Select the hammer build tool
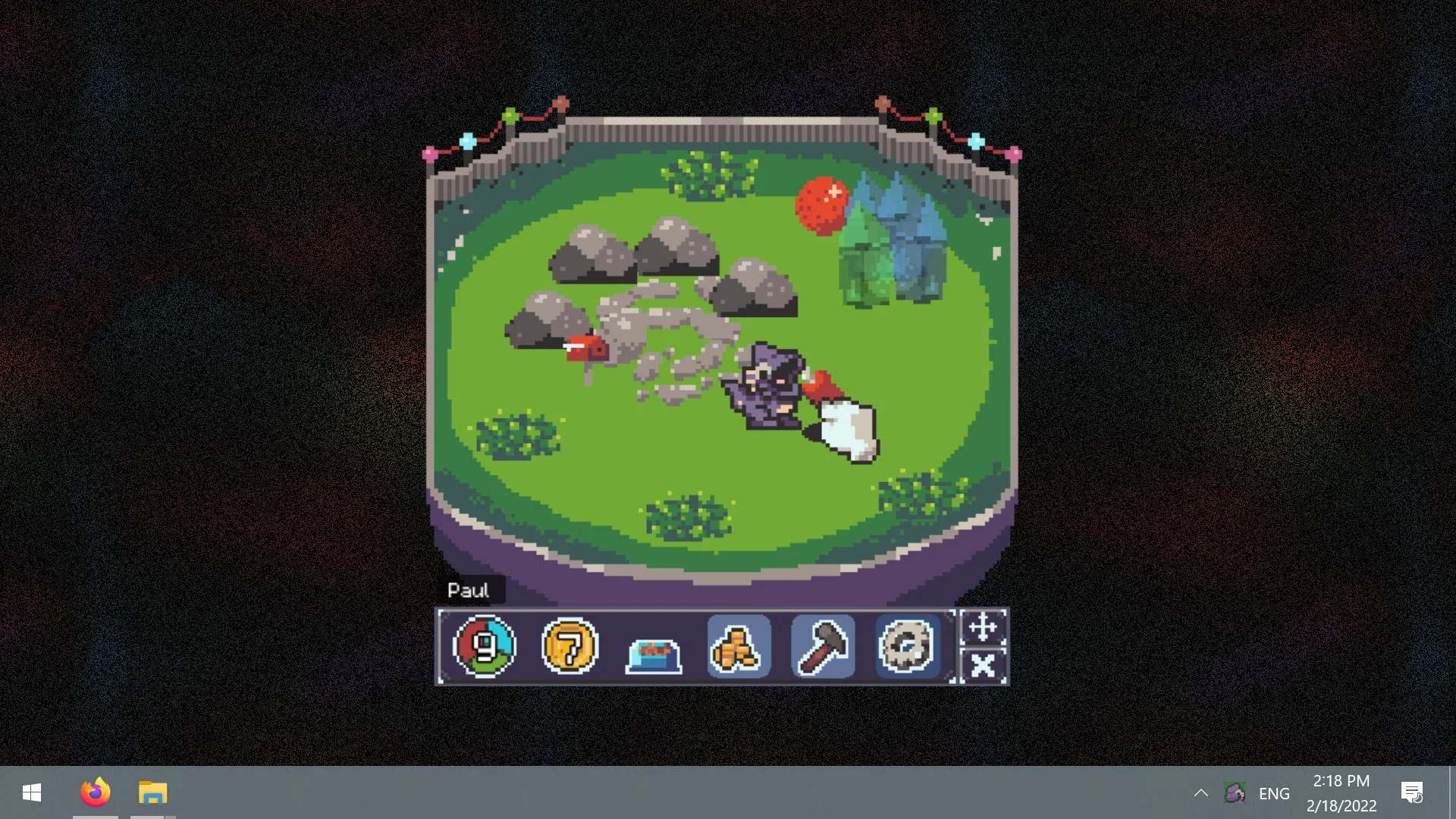This screenshot has height=819, width=1456. pyautogui.click(x=823, y=647)
